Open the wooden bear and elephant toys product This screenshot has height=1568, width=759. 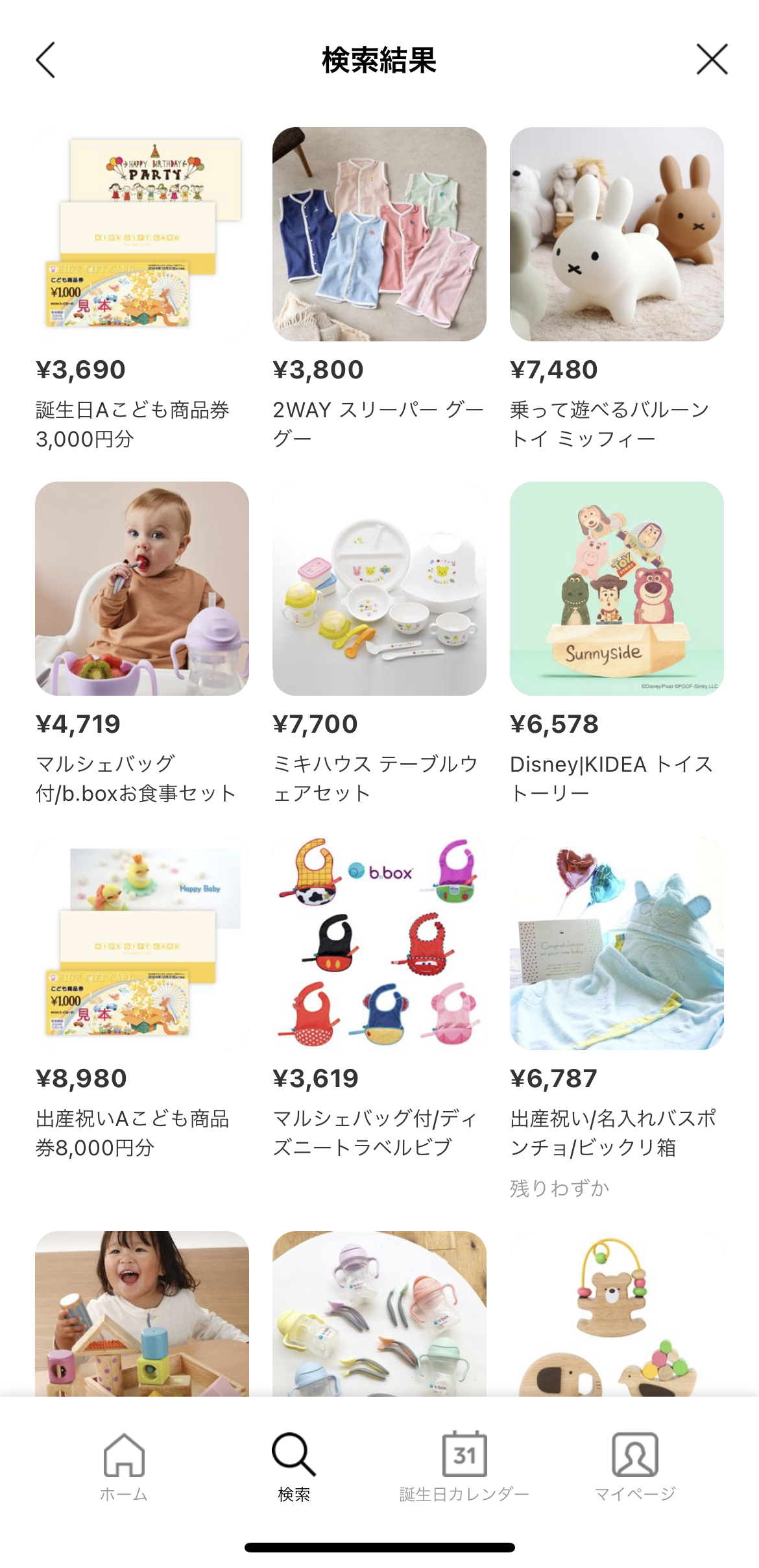tap(616, 1314)
